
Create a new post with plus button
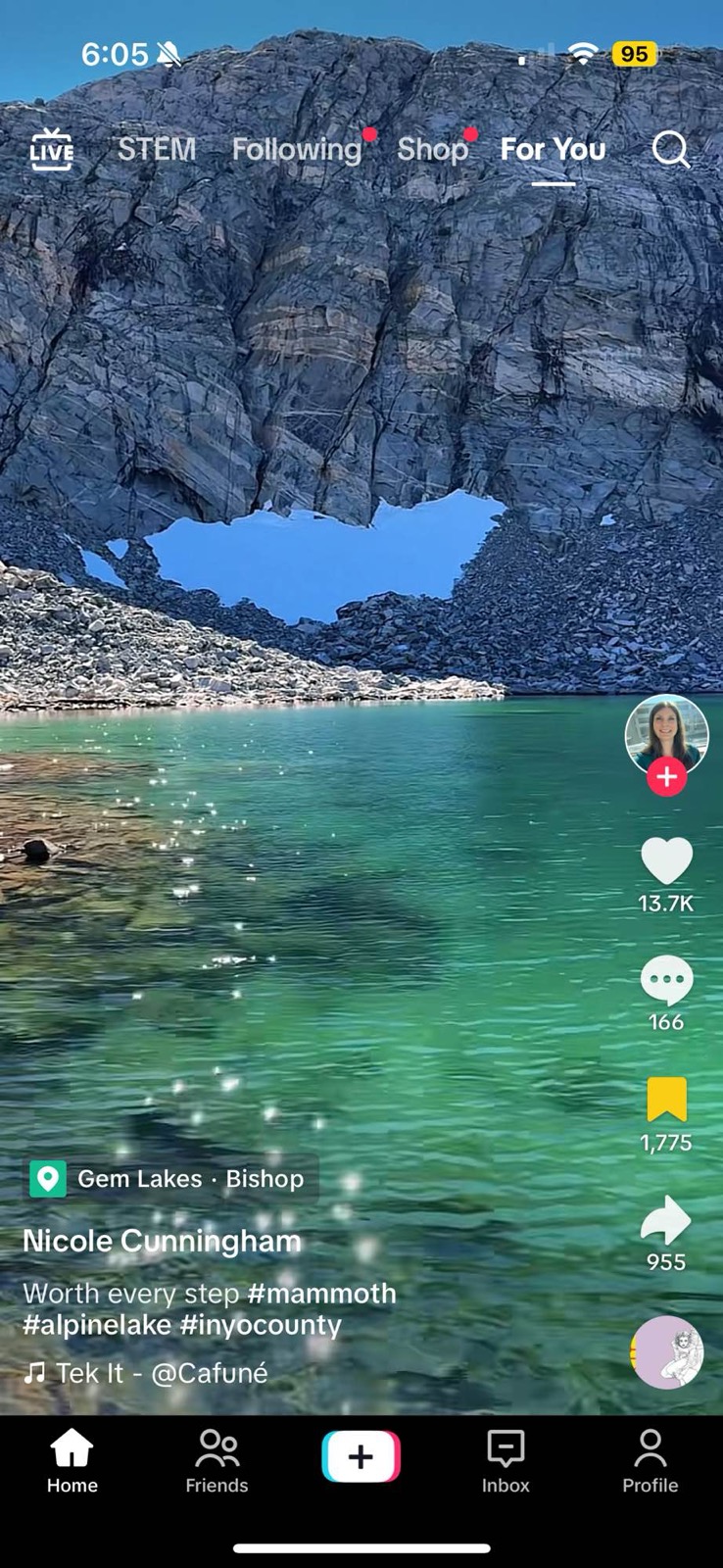(x=361, y=1456)
